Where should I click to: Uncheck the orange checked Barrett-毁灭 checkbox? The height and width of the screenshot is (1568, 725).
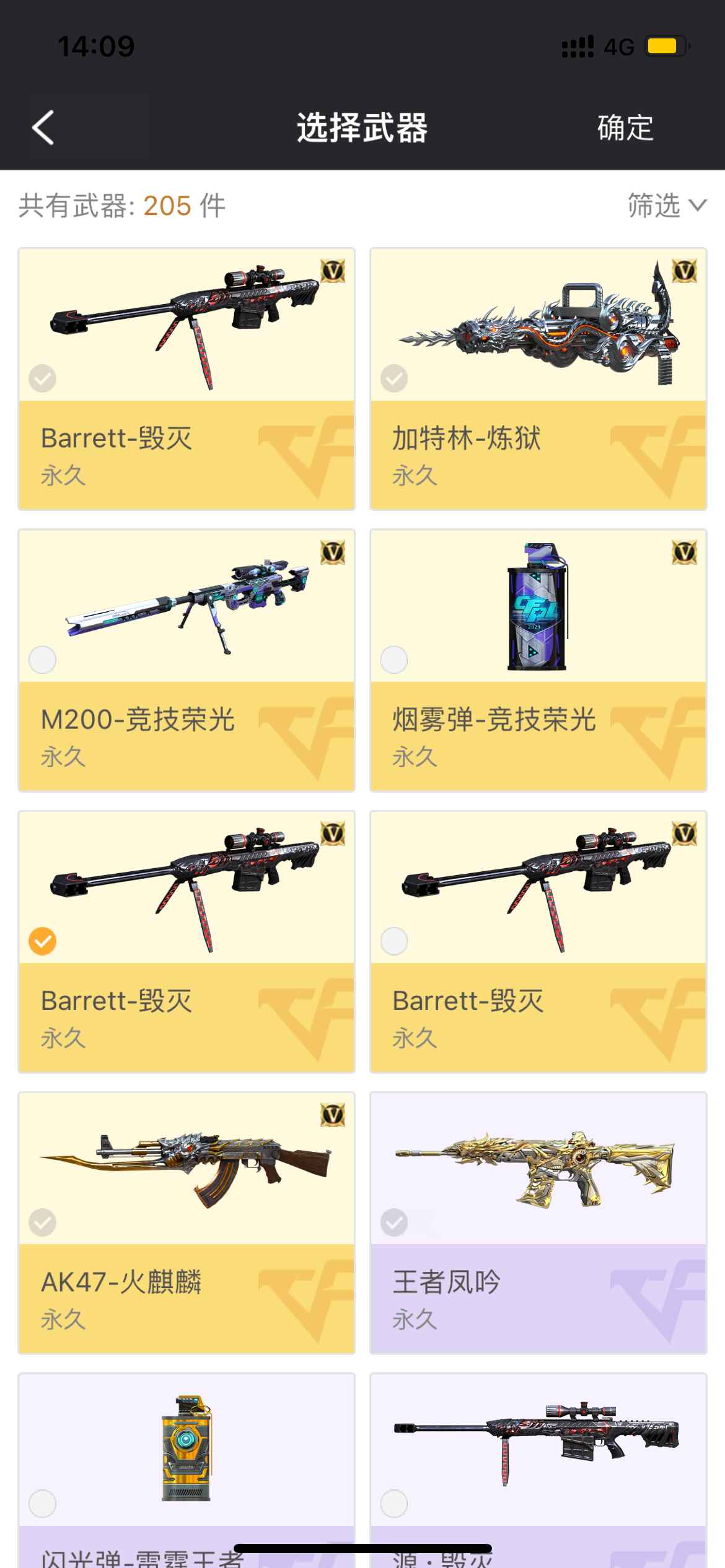pyautogui.click(x=43, y=941)
